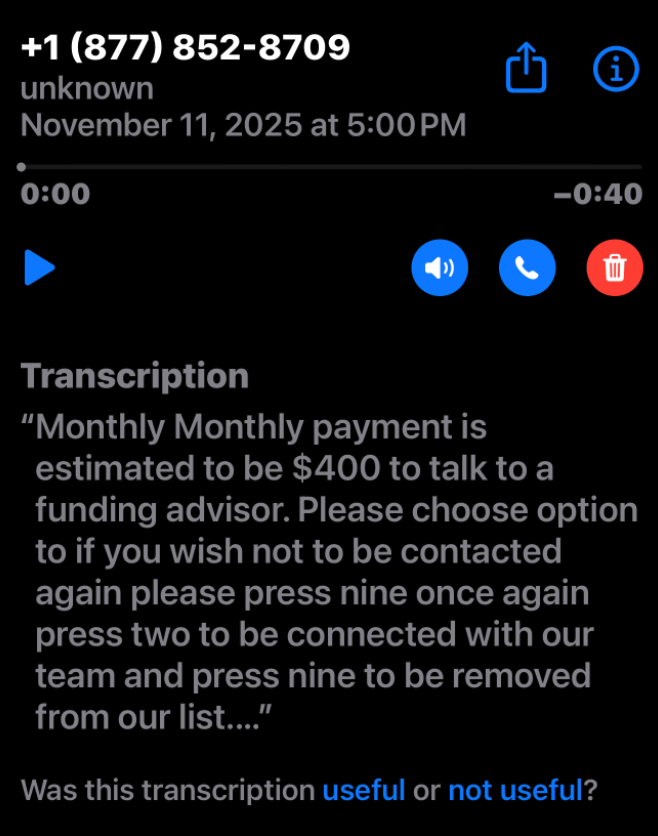Mark transcription as not useful
The height and width of the screenshot is (836, 658).
click(515, 790)
